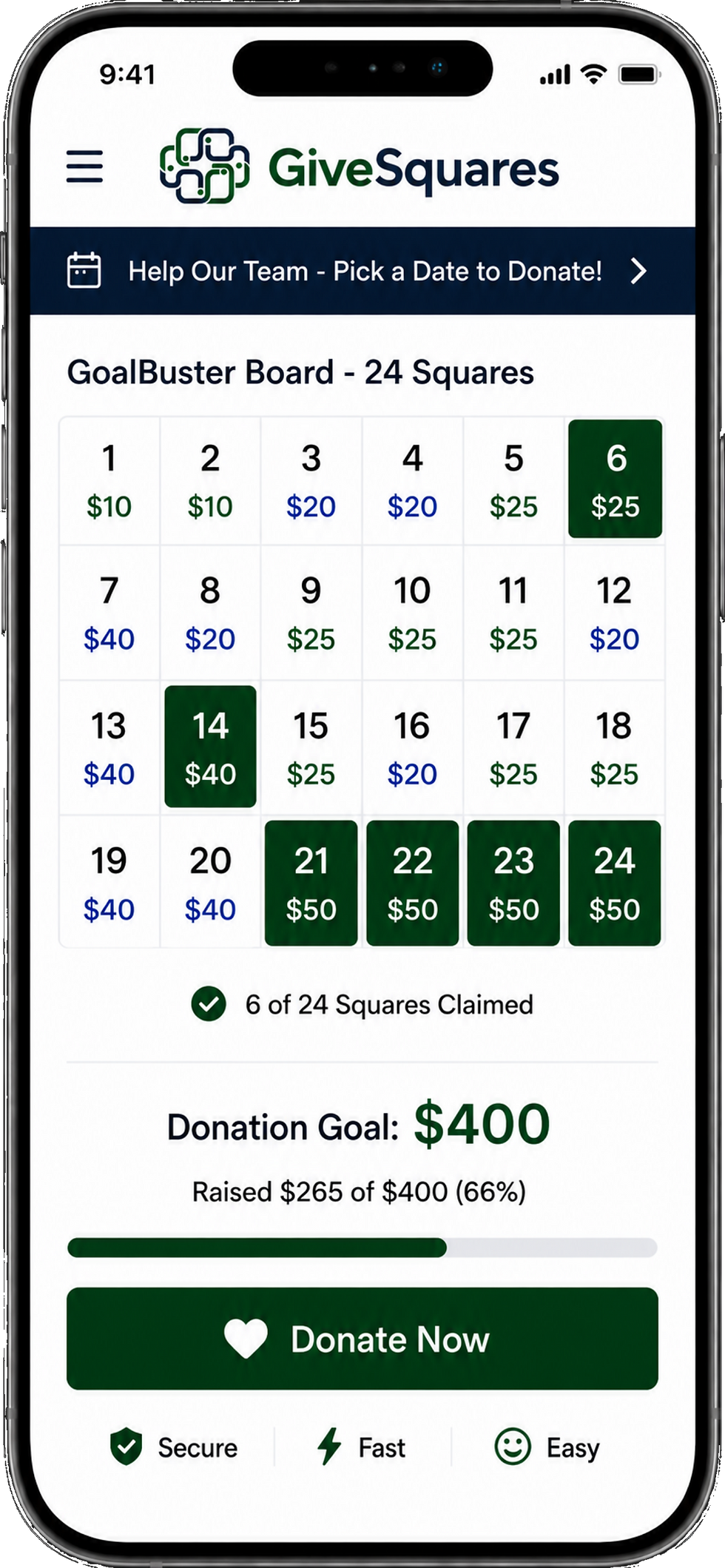Pick square 18 for $25
Viewport: 725px width, 1568px height.
tap(614, 748)
